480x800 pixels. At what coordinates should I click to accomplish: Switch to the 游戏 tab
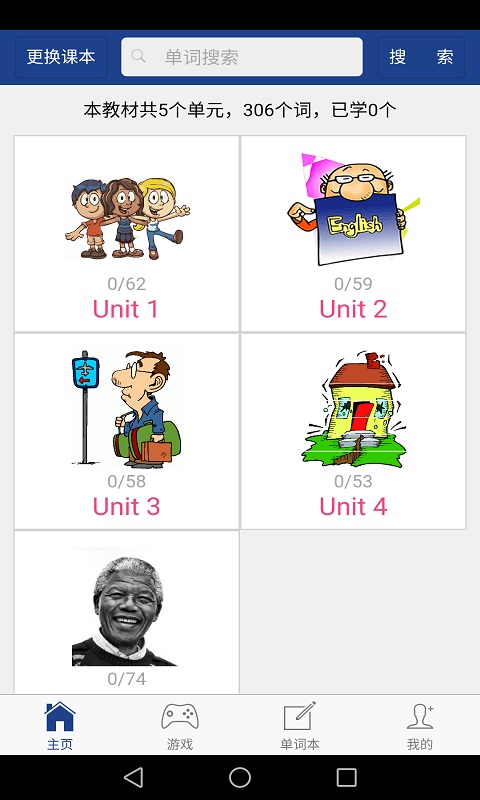tap(180, 725)
